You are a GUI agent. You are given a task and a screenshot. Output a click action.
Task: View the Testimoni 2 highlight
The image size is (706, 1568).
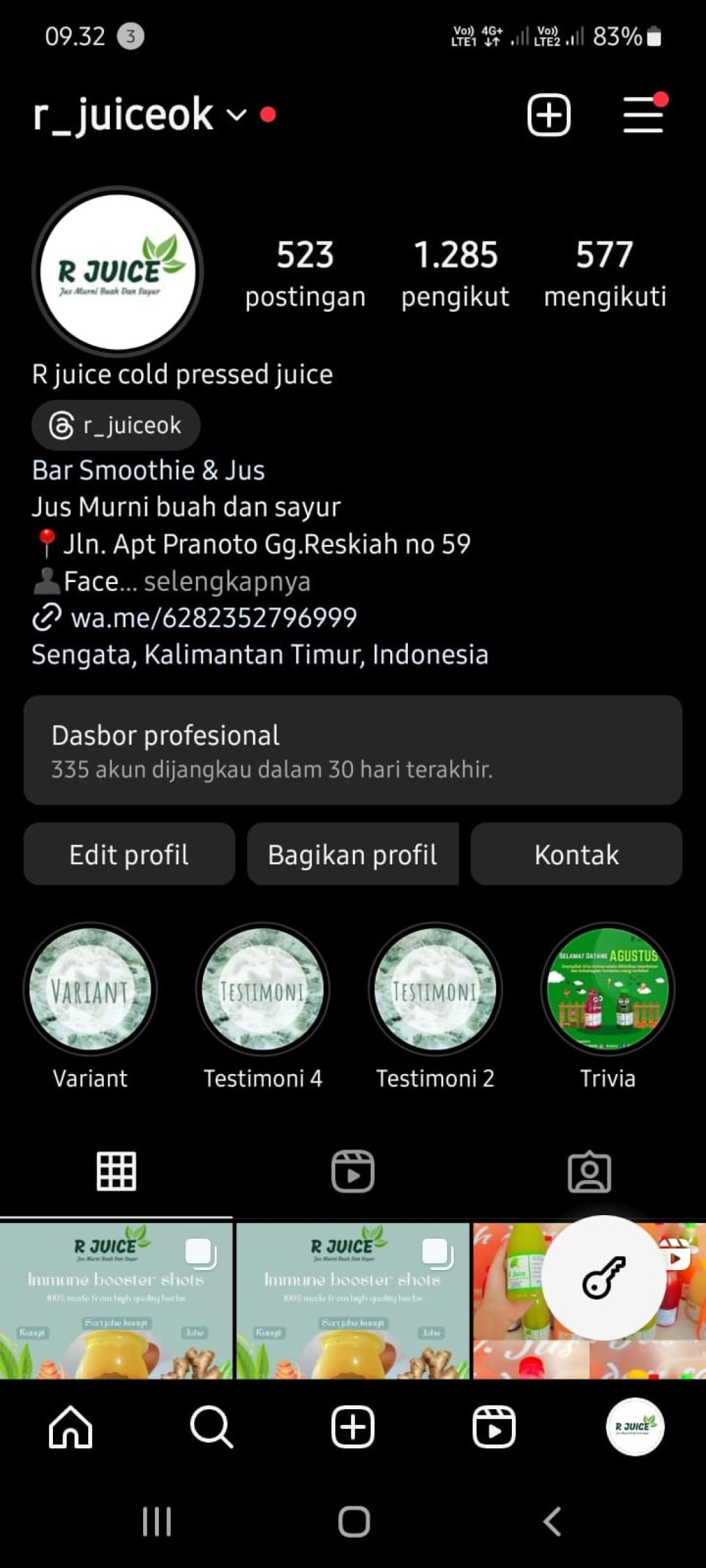pyautogui.click(x=435, y=990)
